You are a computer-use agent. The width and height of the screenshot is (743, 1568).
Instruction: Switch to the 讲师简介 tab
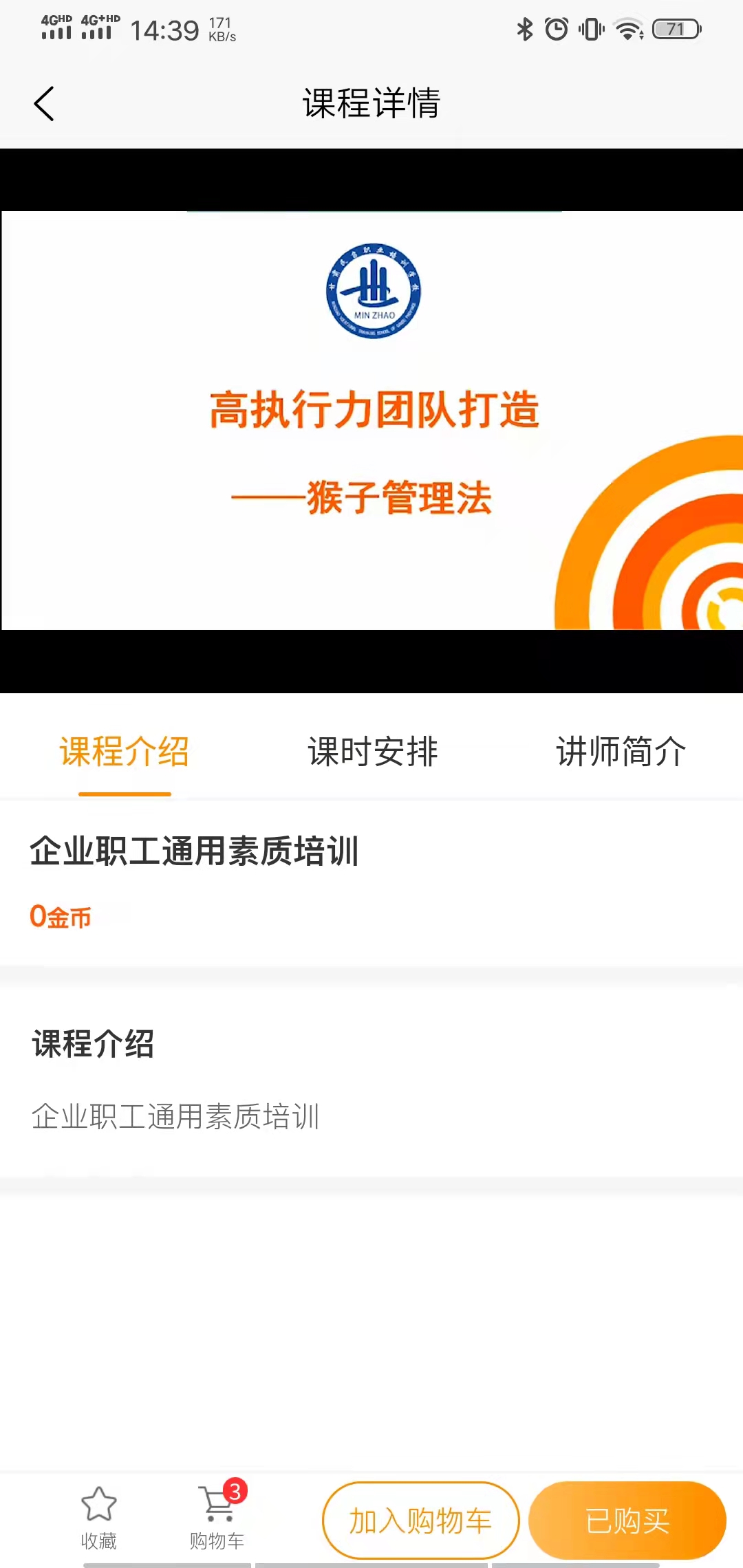[x=620, y=752]
